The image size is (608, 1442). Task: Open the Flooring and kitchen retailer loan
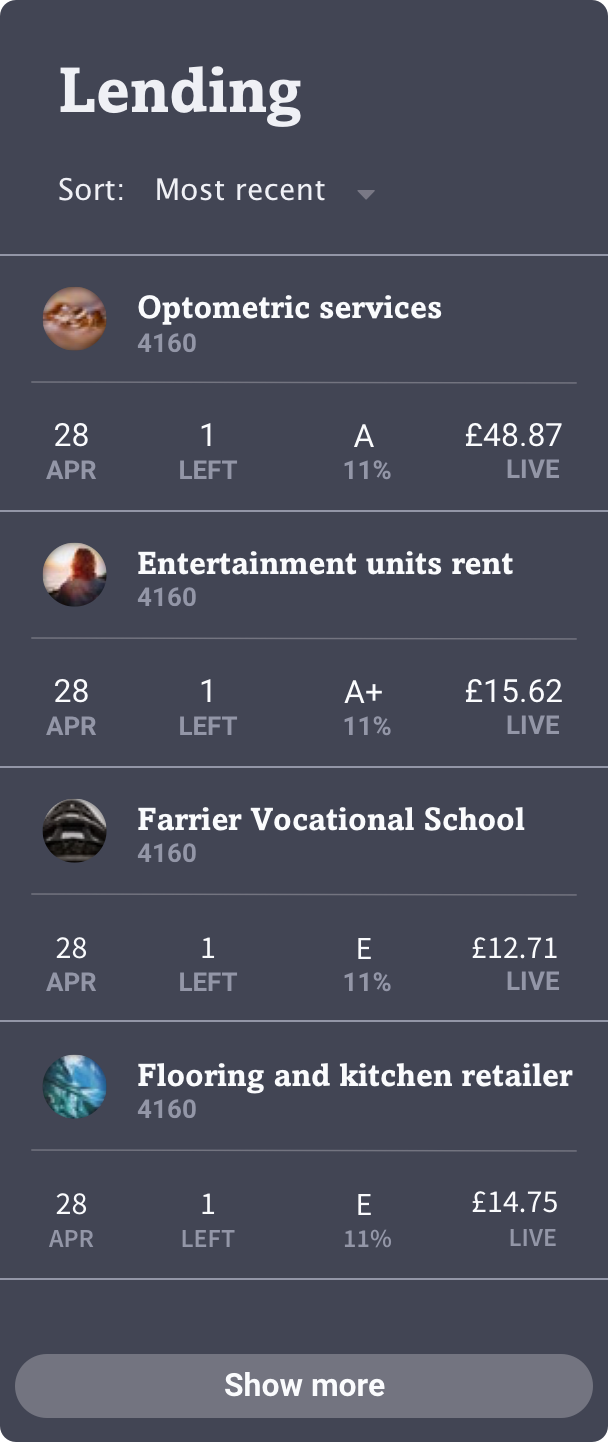click(x=354, y=1076)
